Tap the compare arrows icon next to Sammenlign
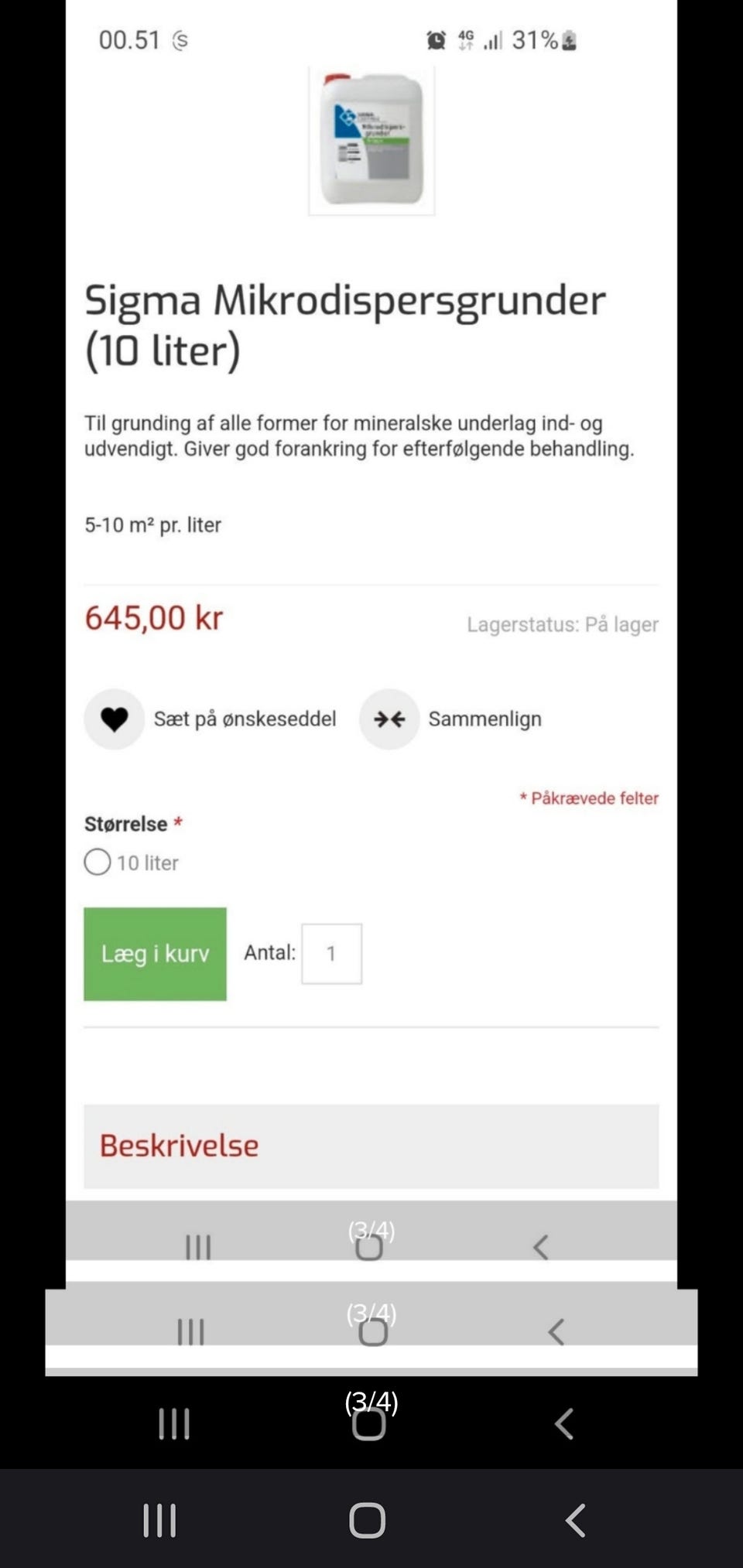This screenshot has height=1568, width=743. [x=389, y=719]
